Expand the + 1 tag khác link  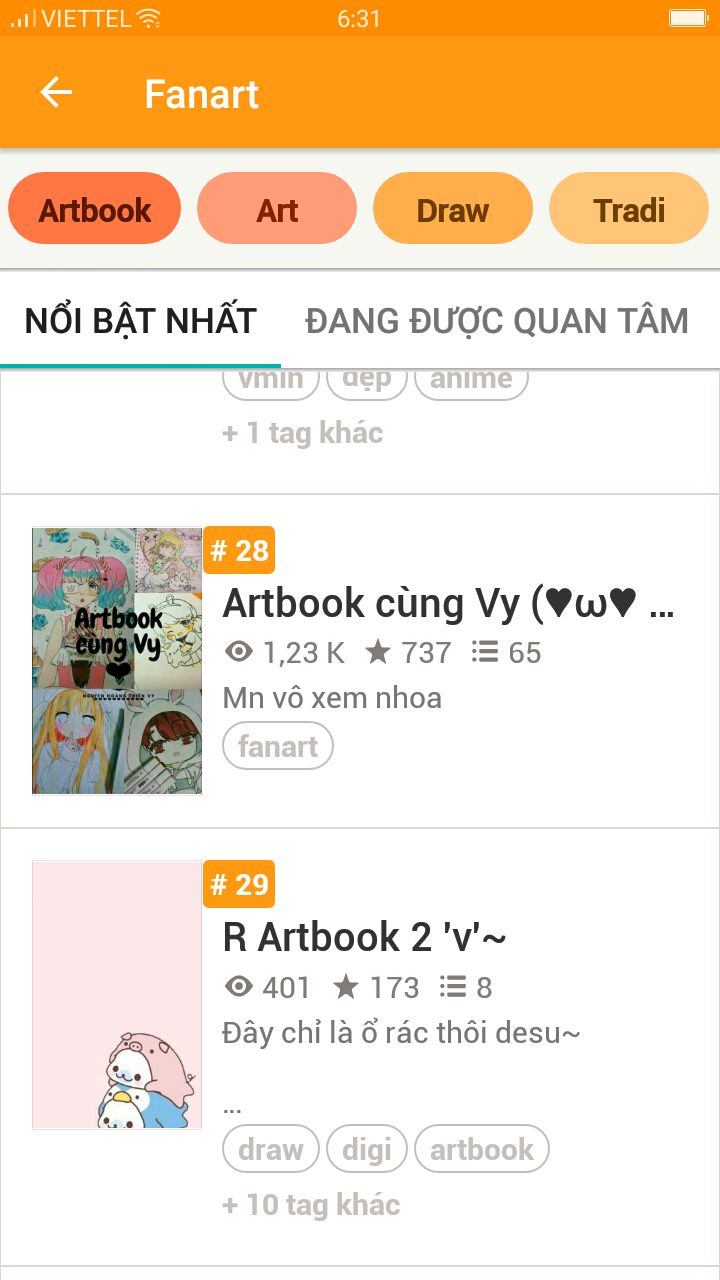tap(303, 433)
